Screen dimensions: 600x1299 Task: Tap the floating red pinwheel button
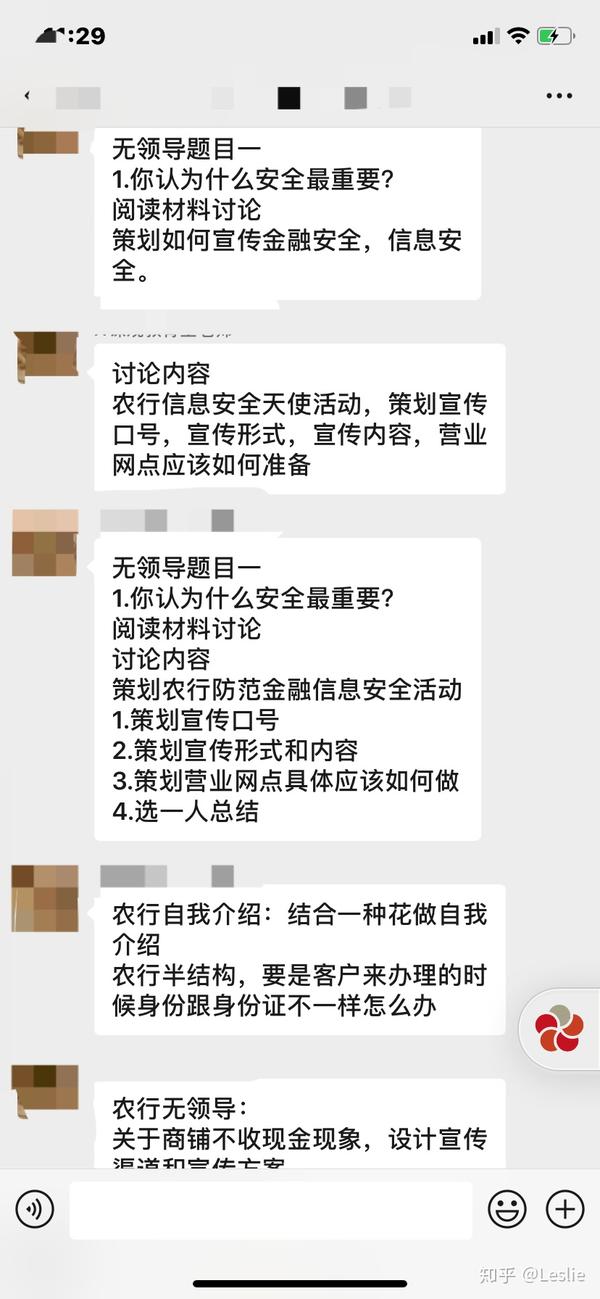pos(558,1030)
